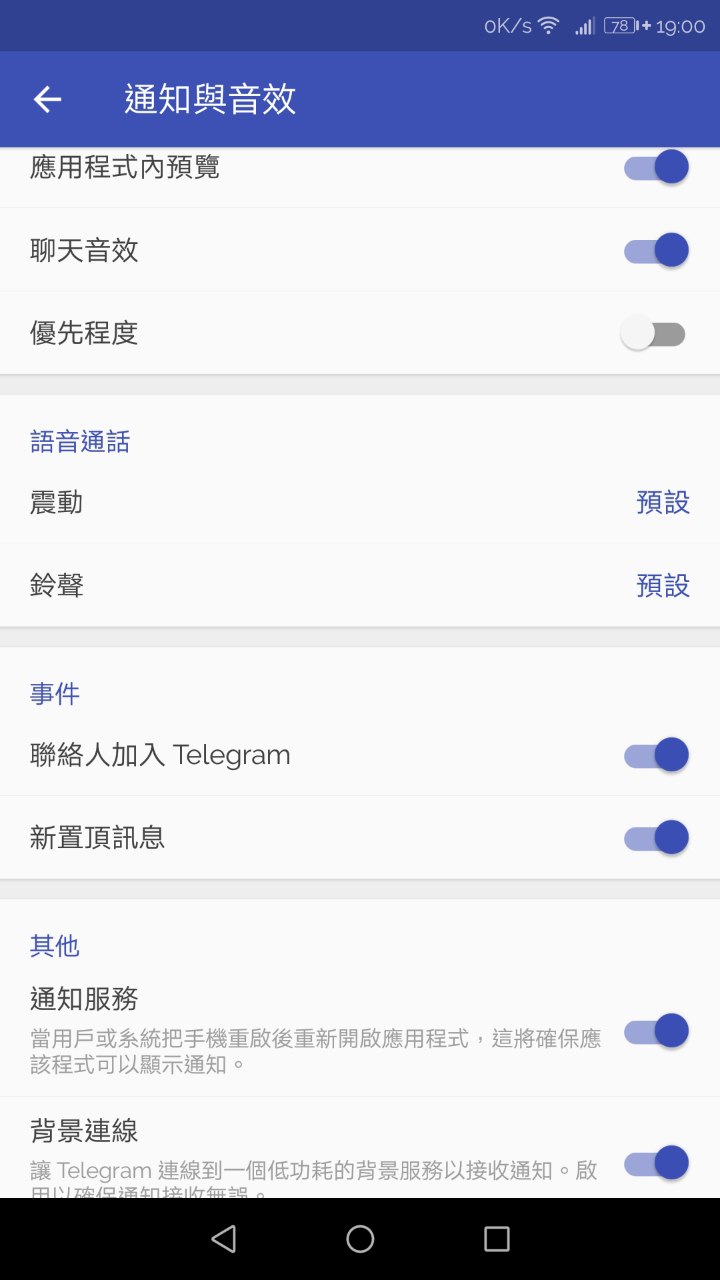Turn off 應用程式內預覽 switch
Image resolution: width=720 pixels, height=1280 pixels.
656,167
